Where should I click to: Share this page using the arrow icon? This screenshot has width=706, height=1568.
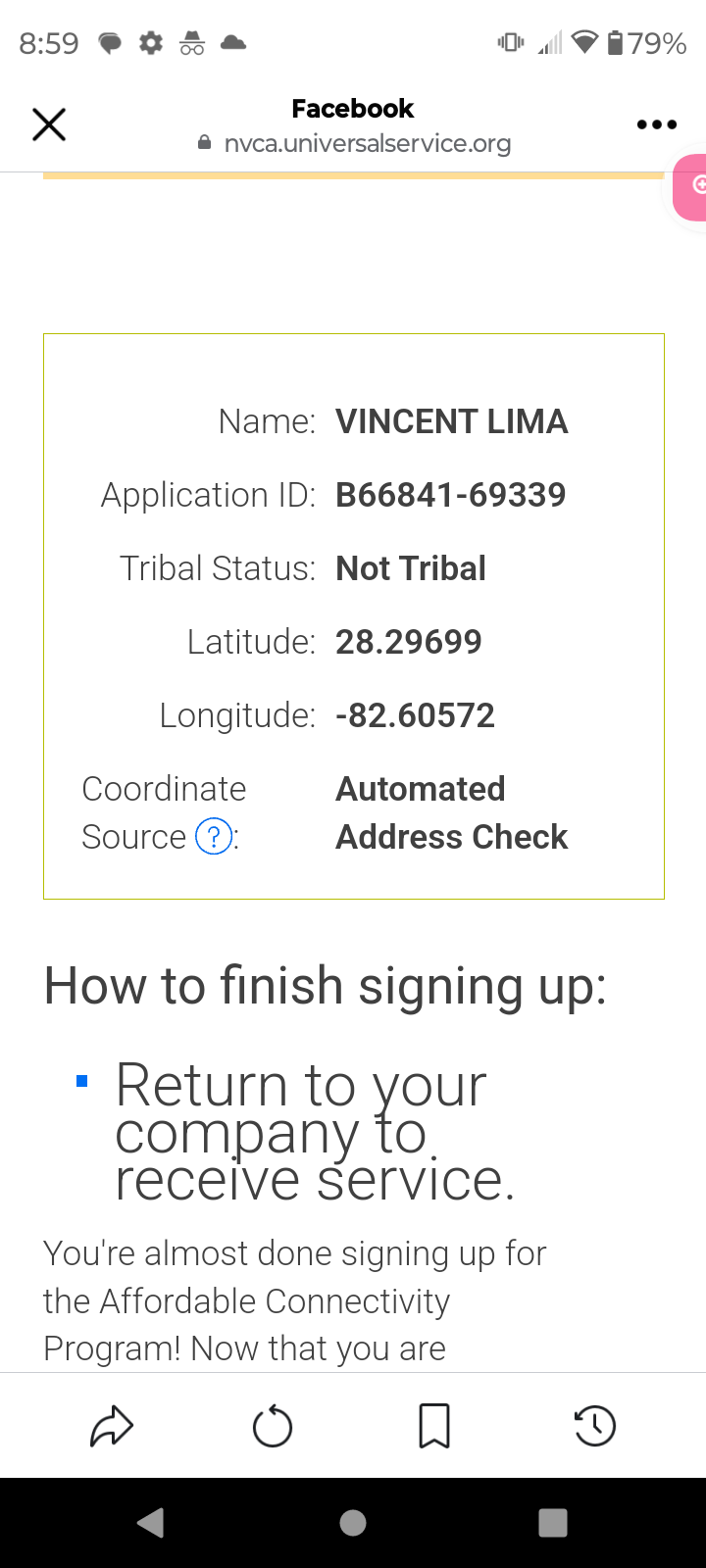(112, 1426)
